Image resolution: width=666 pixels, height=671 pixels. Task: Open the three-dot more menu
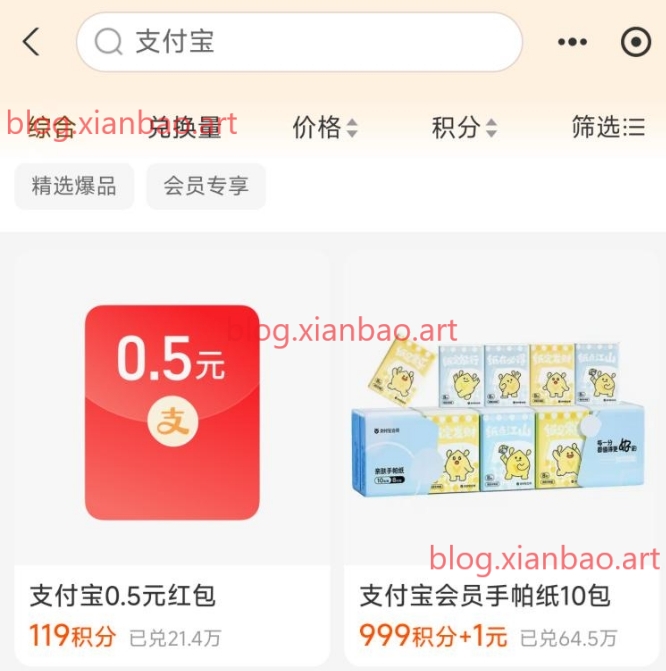click(x=572, y=42)
